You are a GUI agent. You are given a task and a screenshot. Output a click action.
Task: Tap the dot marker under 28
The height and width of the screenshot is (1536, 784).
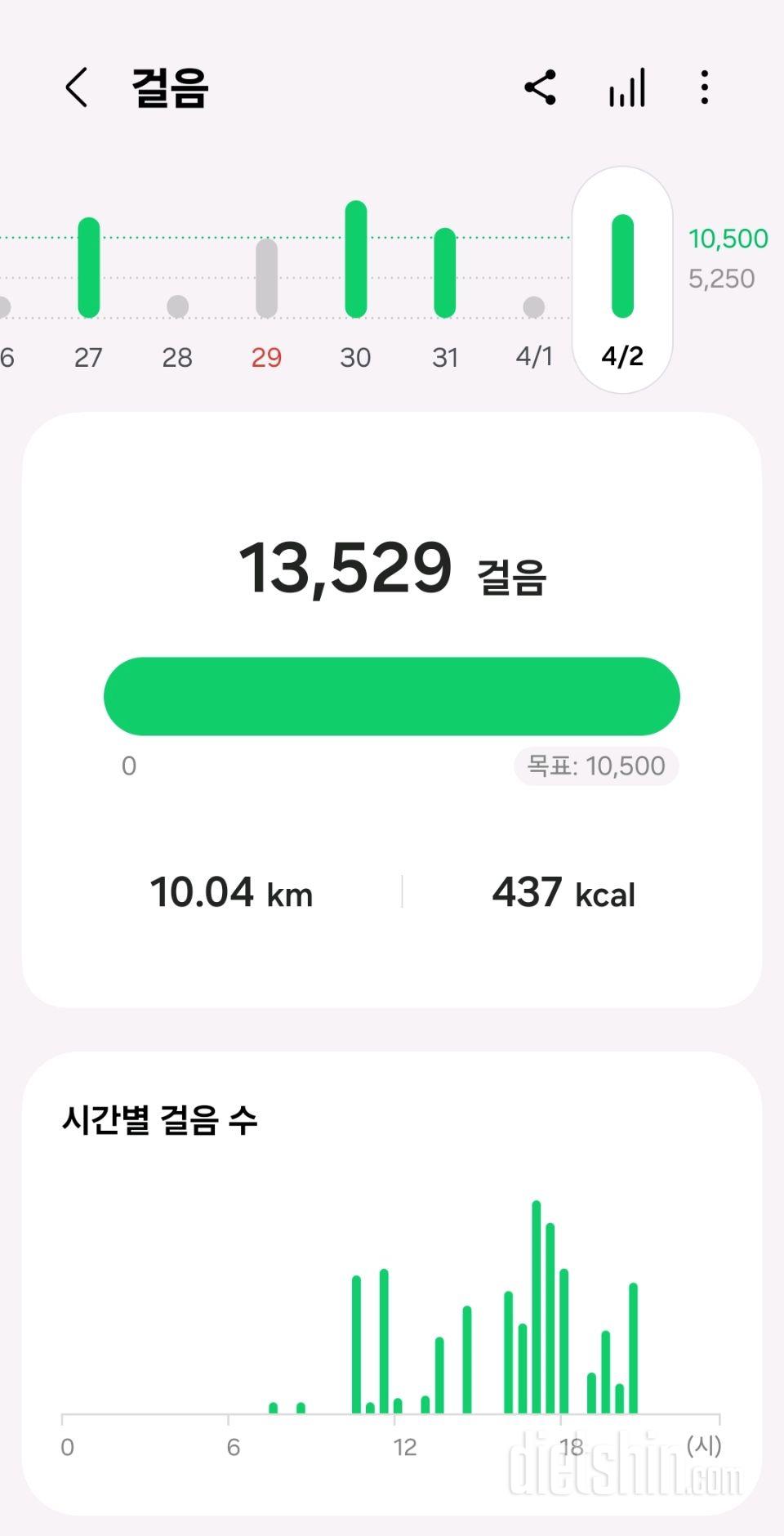point(178,306)
